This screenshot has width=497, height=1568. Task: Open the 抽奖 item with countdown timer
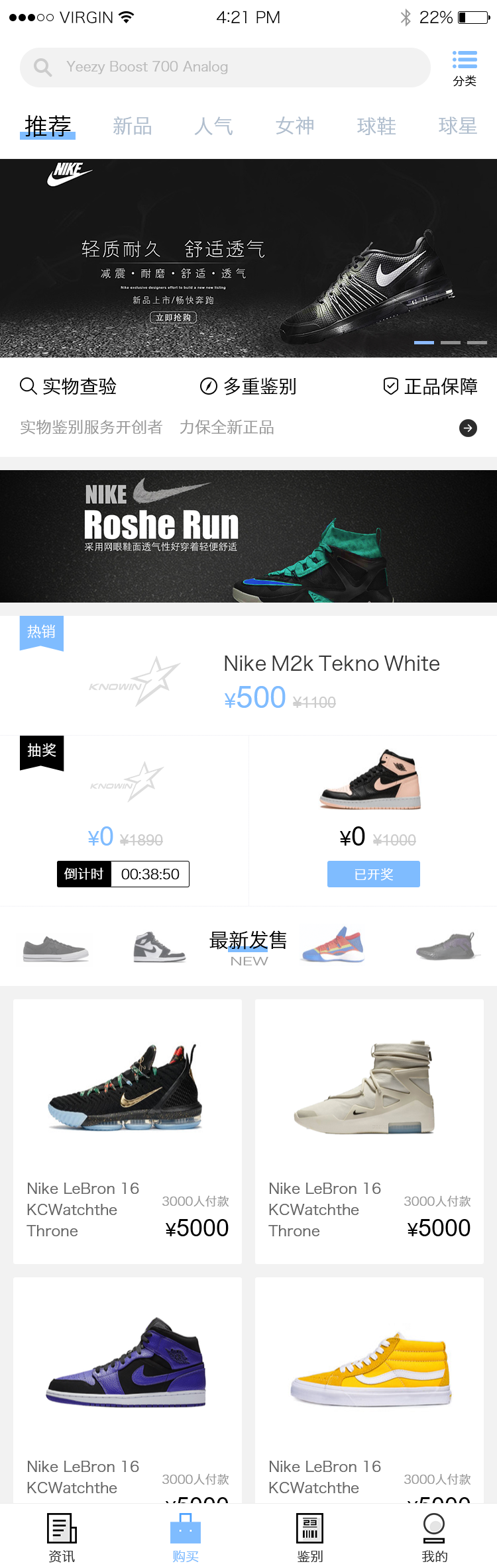(124, 820)
